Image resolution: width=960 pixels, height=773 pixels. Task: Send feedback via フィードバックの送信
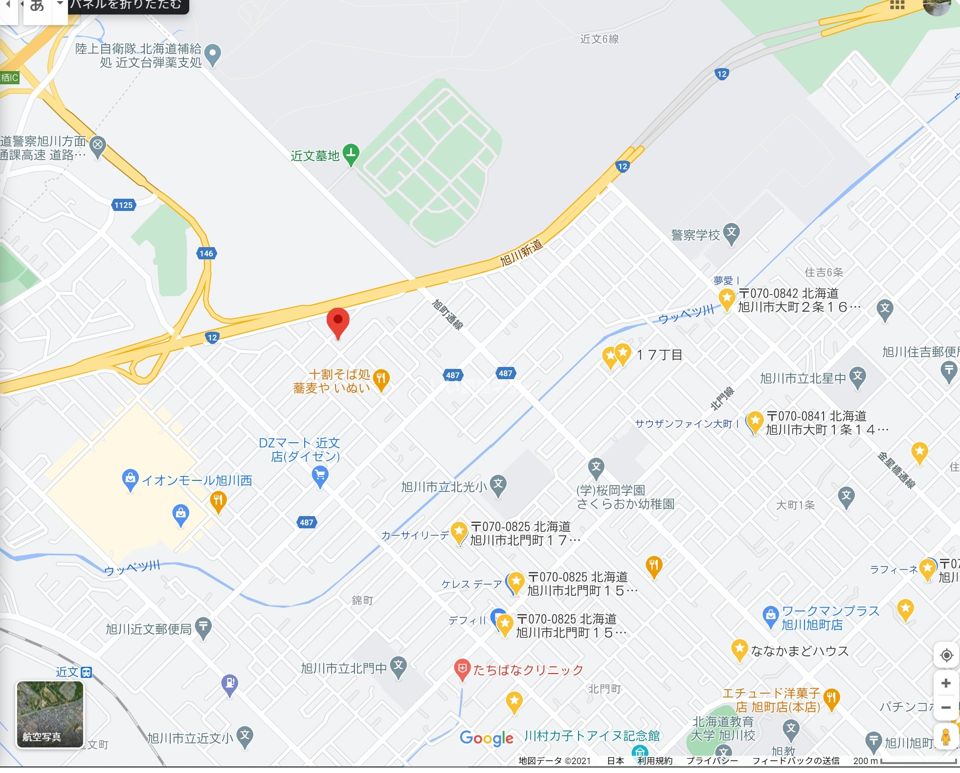click(796, 761)
